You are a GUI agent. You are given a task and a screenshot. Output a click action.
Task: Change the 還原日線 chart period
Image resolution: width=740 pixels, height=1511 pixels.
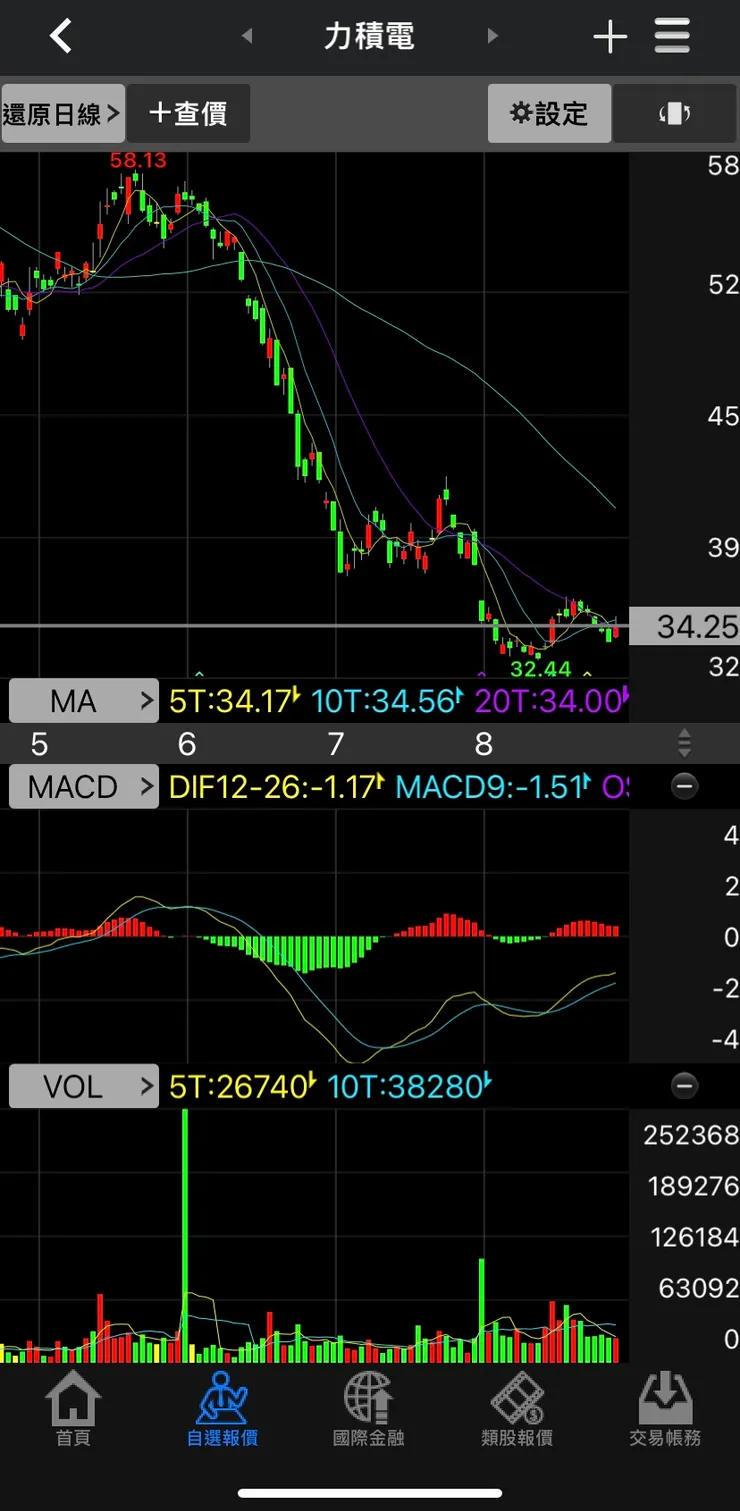[x=62, y=114]
